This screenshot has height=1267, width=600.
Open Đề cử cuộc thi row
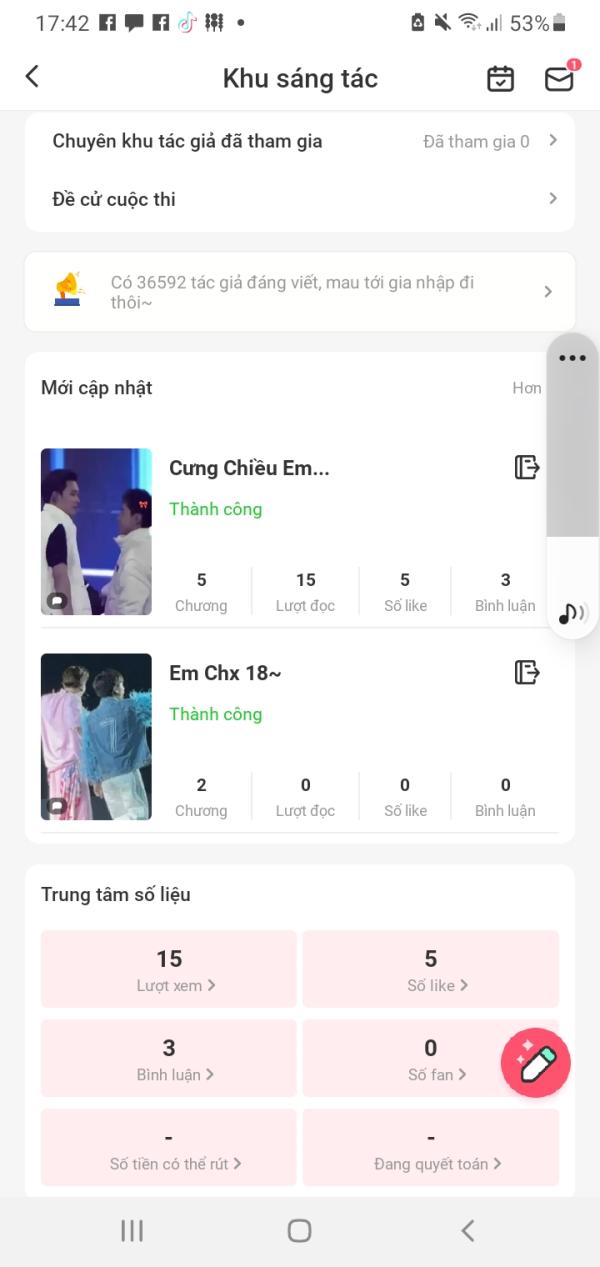click(300, 199)
